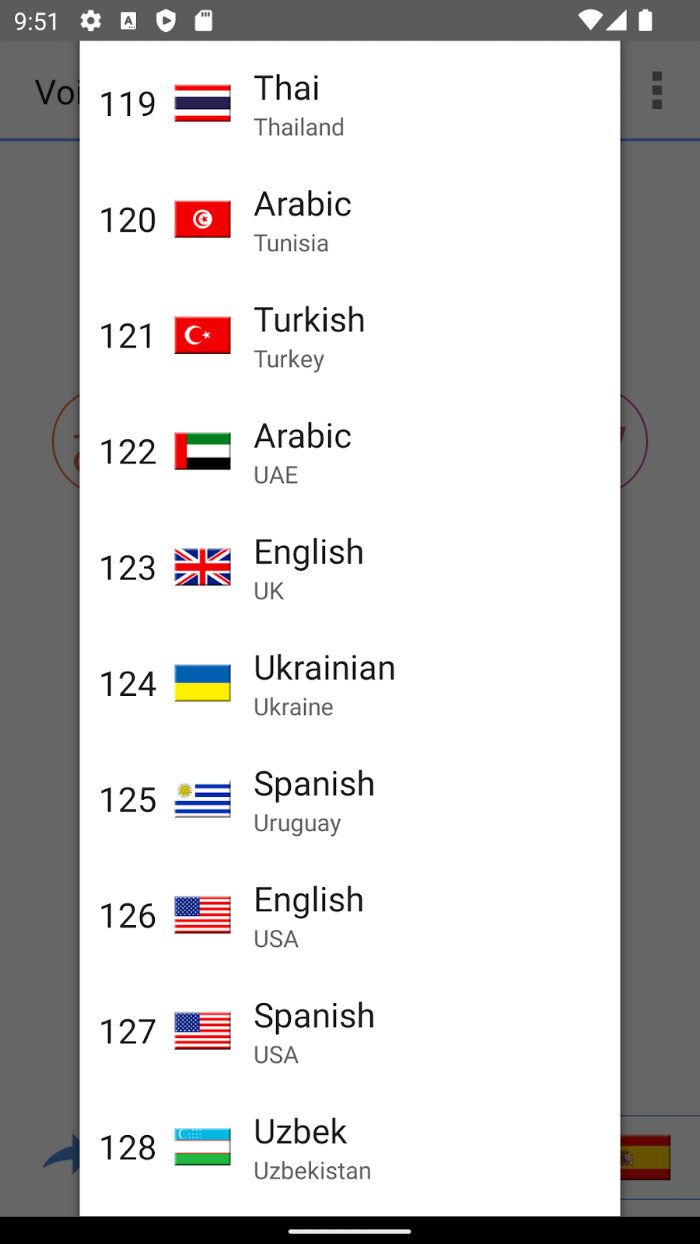700x1244 pixels.
Task: Choose English for USA
Action: [349, 916]
